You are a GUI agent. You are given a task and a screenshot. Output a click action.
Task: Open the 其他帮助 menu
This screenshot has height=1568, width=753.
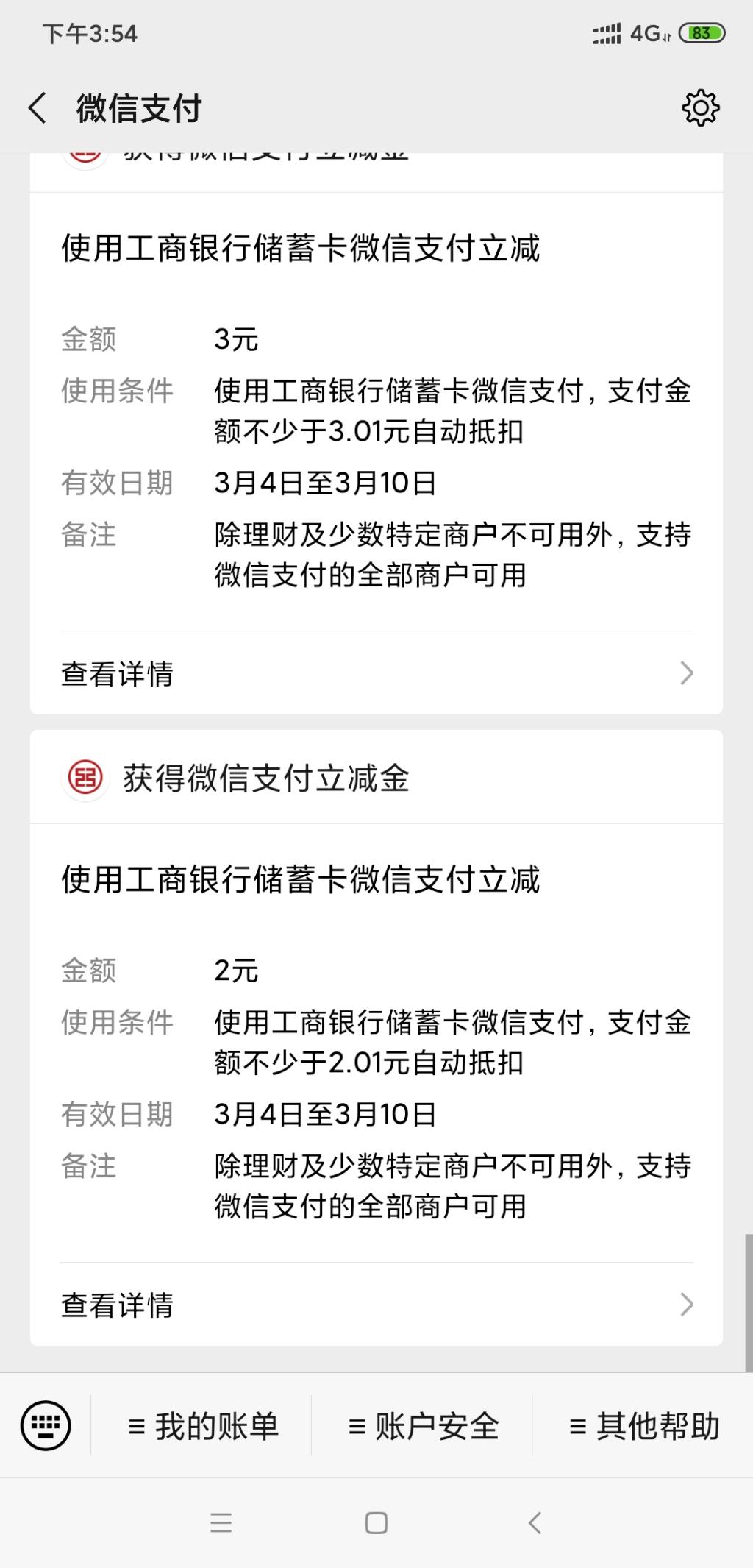(643, 1426)
